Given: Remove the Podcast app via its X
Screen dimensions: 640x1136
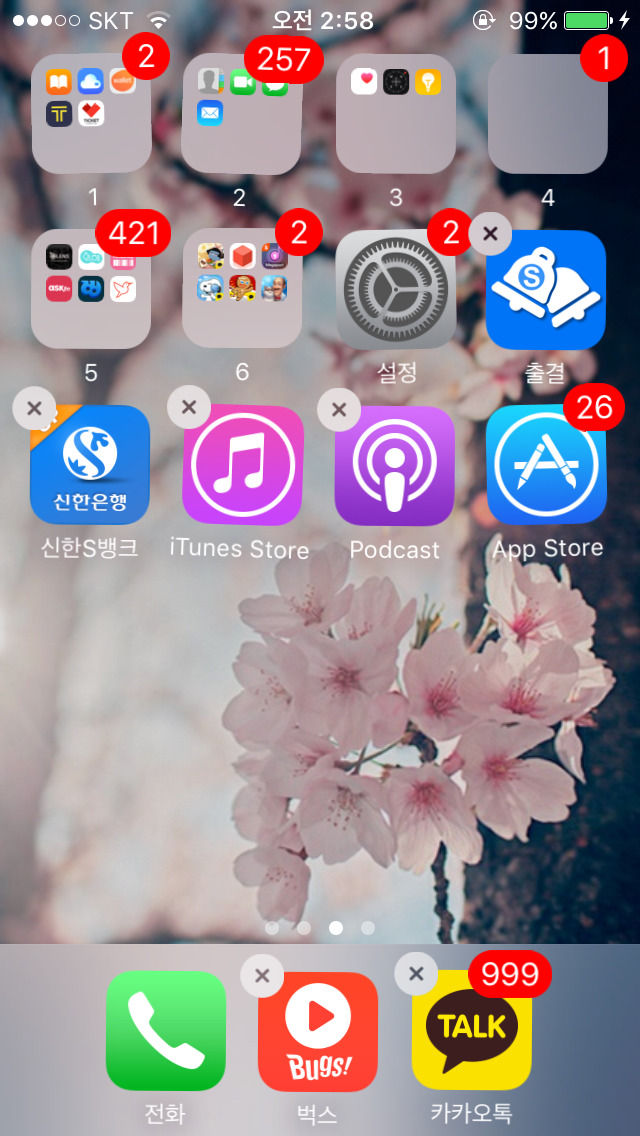Looking at the screenshot, I should click(339, 409).
